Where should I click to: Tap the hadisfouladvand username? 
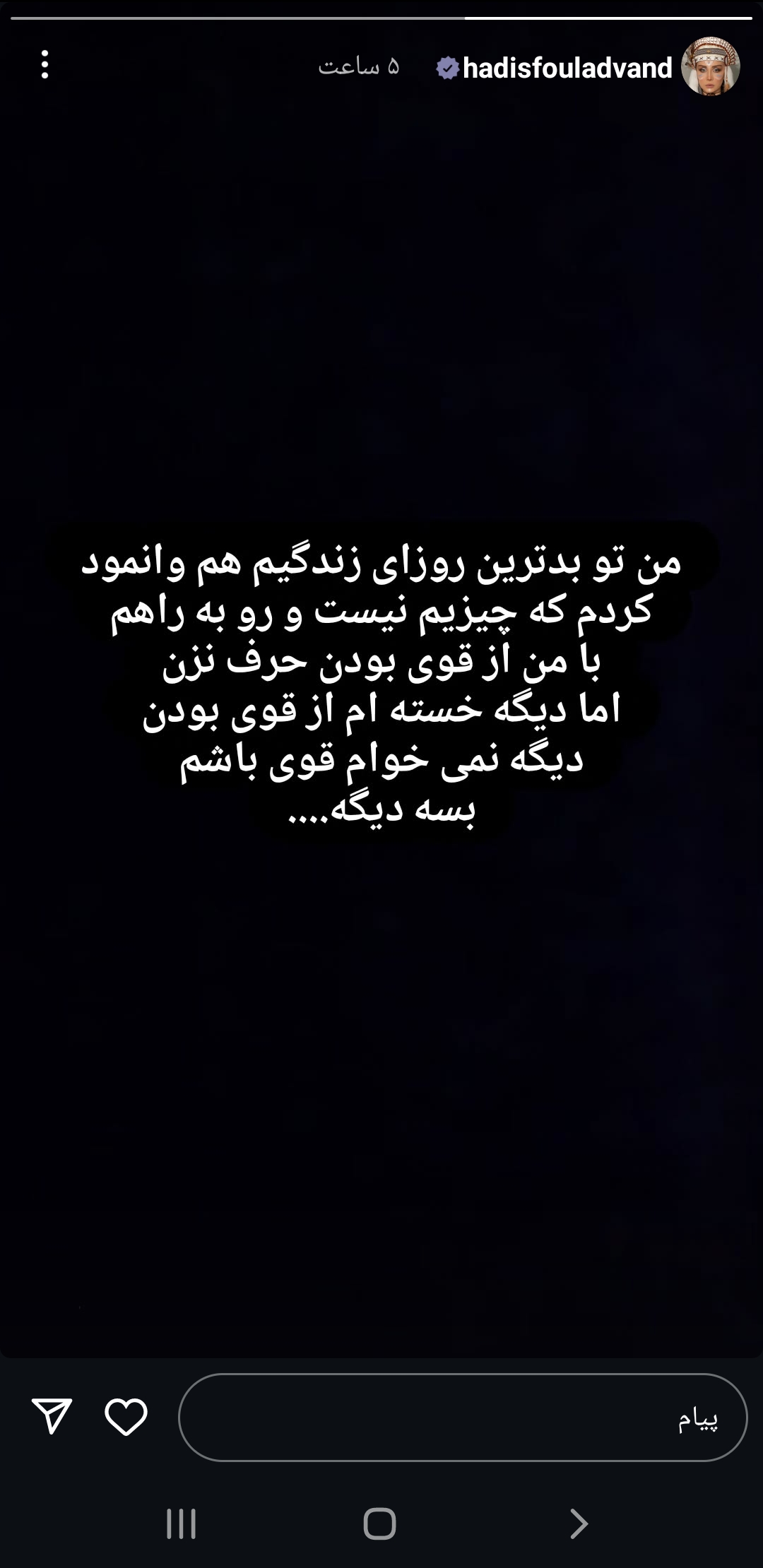click(567, 68)
